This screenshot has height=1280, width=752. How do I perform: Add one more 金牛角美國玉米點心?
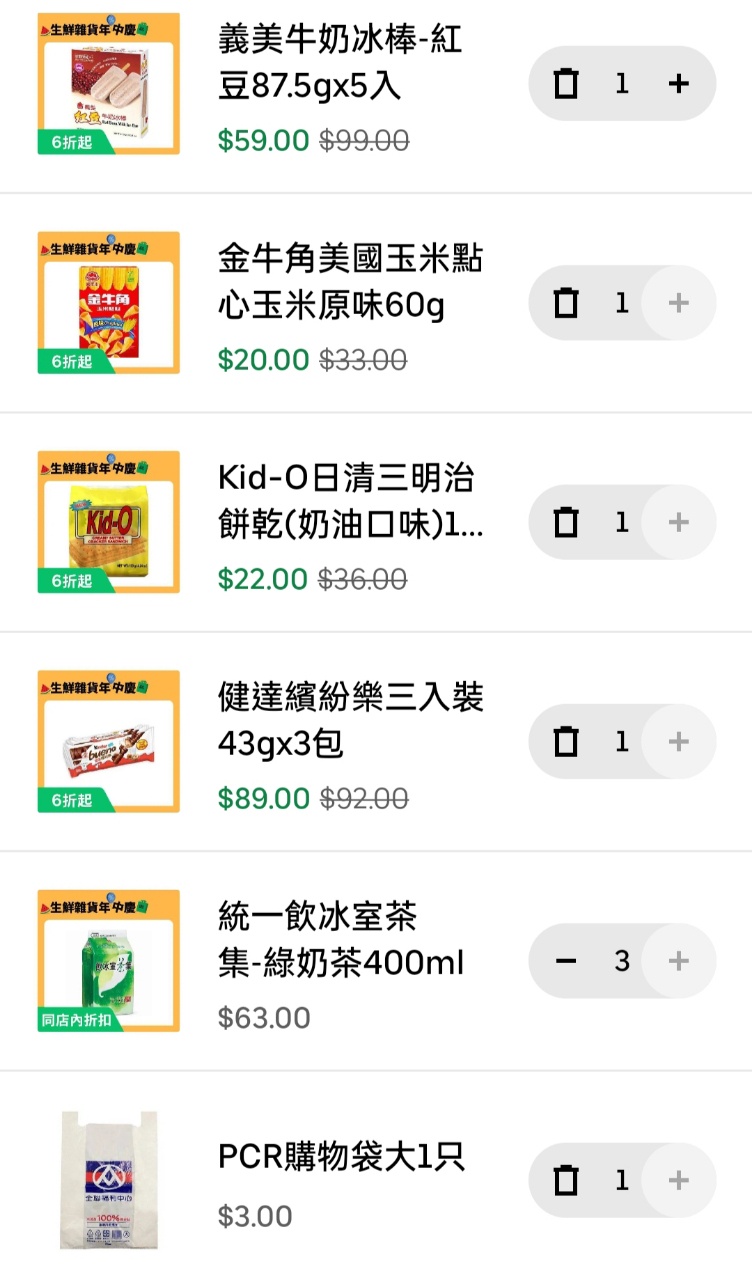point(679,303)
